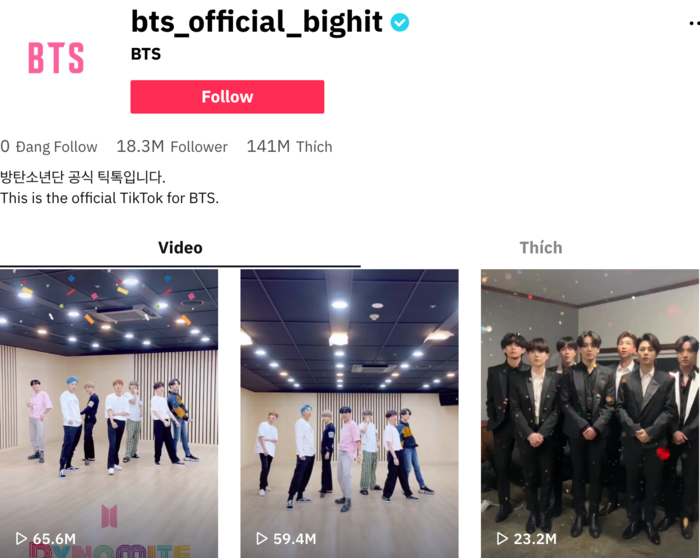View the 18.3M followers list
The image size is (700, 558).
pos(171,147)
